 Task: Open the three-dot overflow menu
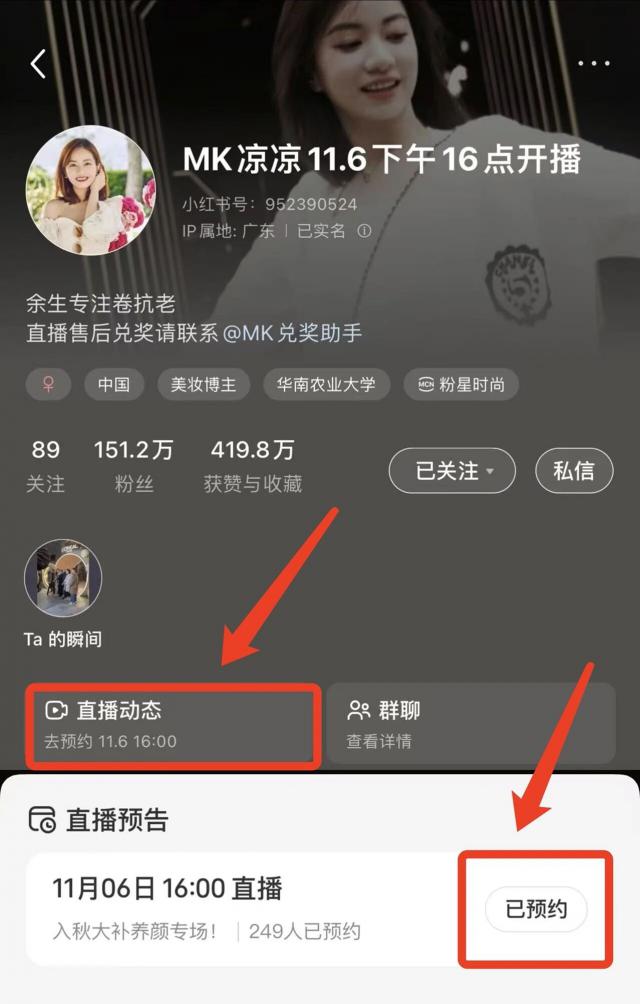(x=593, y=64)
